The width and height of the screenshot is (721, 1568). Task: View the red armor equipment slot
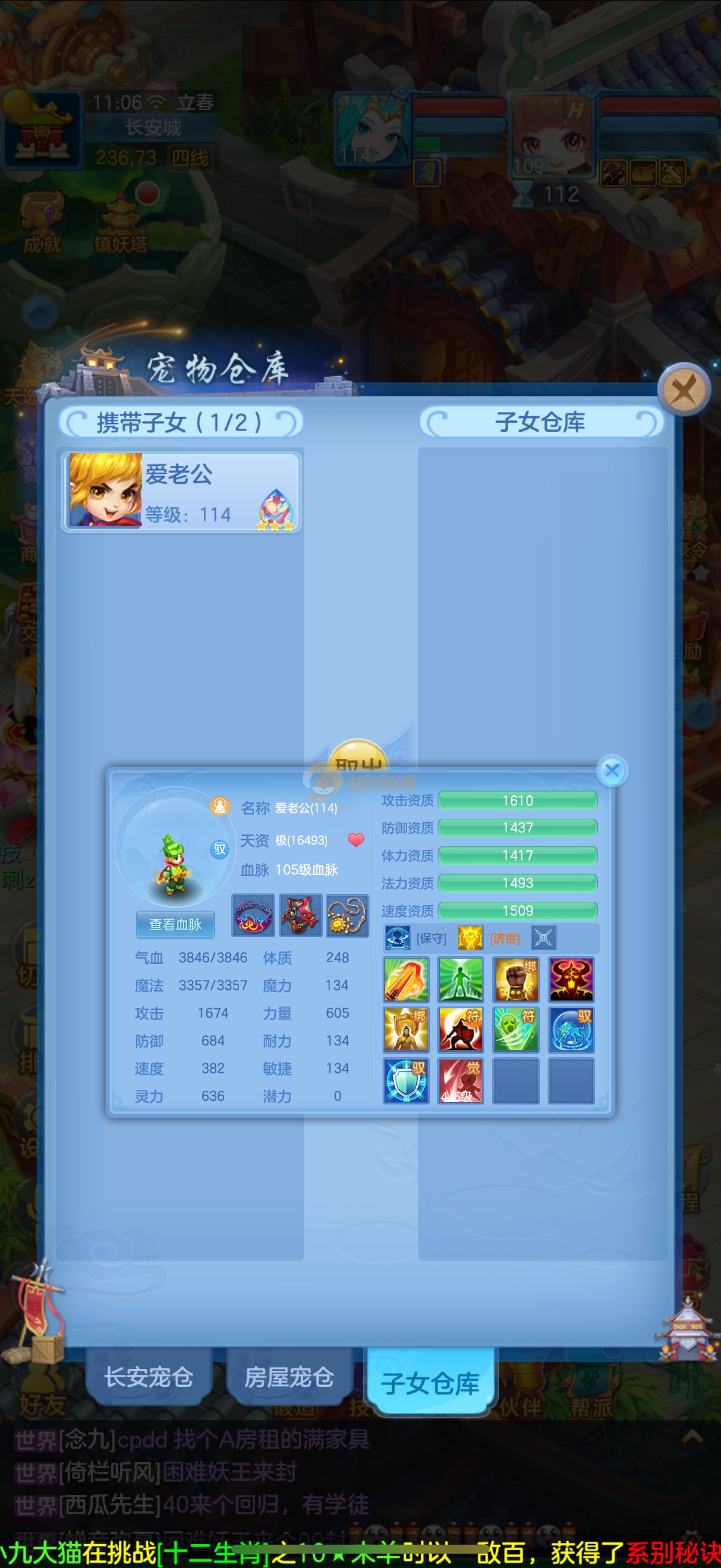click(301, 915)
